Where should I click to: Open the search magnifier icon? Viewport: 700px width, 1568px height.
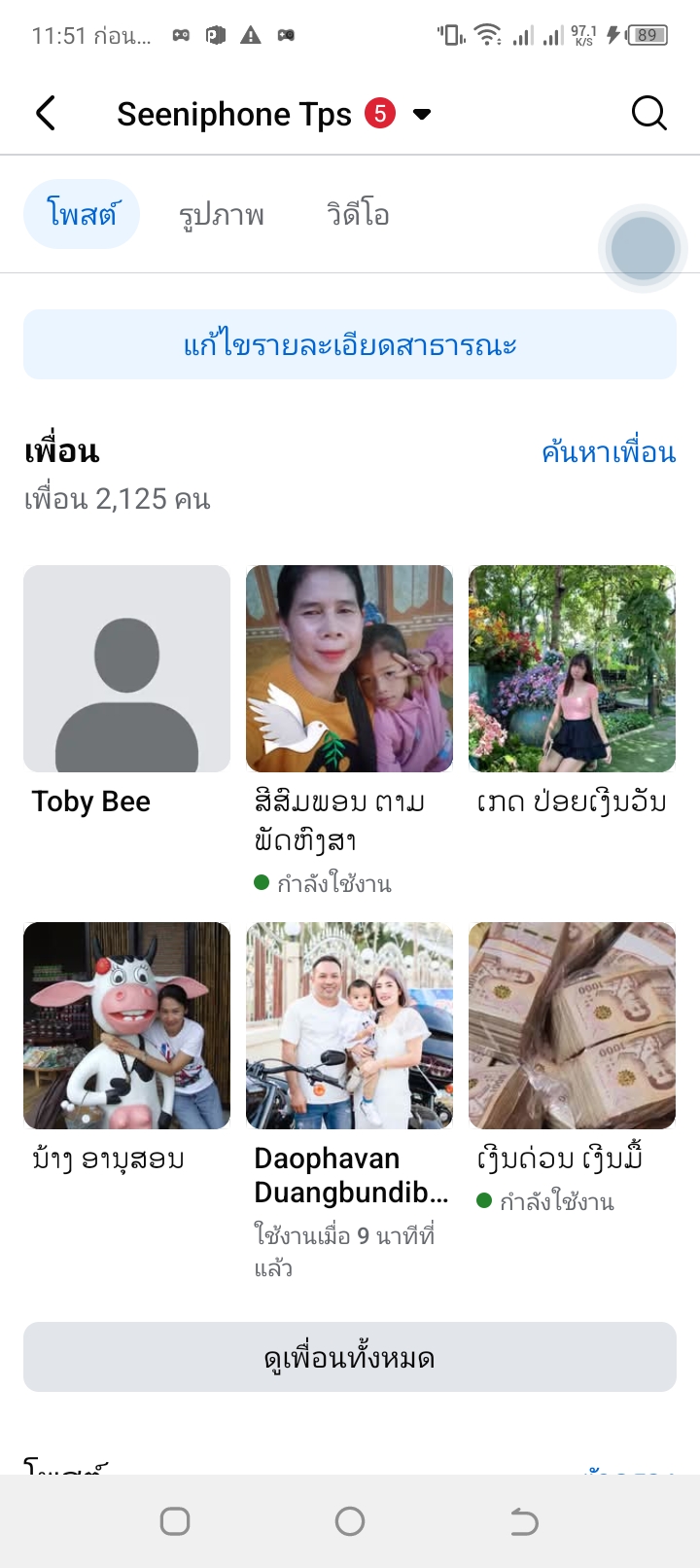648,114
